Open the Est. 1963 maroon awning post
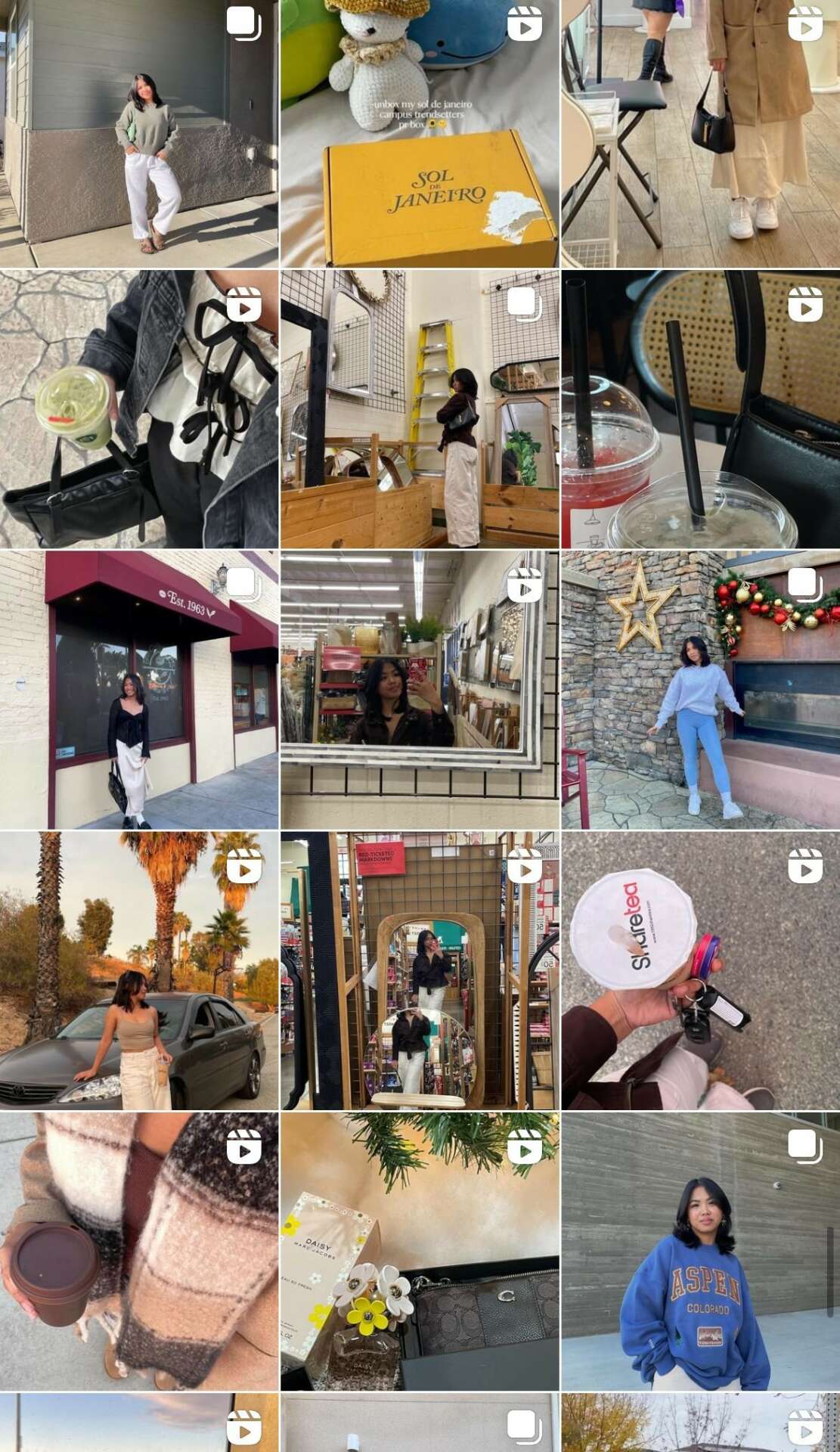This screenshot has width=840, height=1452. (139, 690)
